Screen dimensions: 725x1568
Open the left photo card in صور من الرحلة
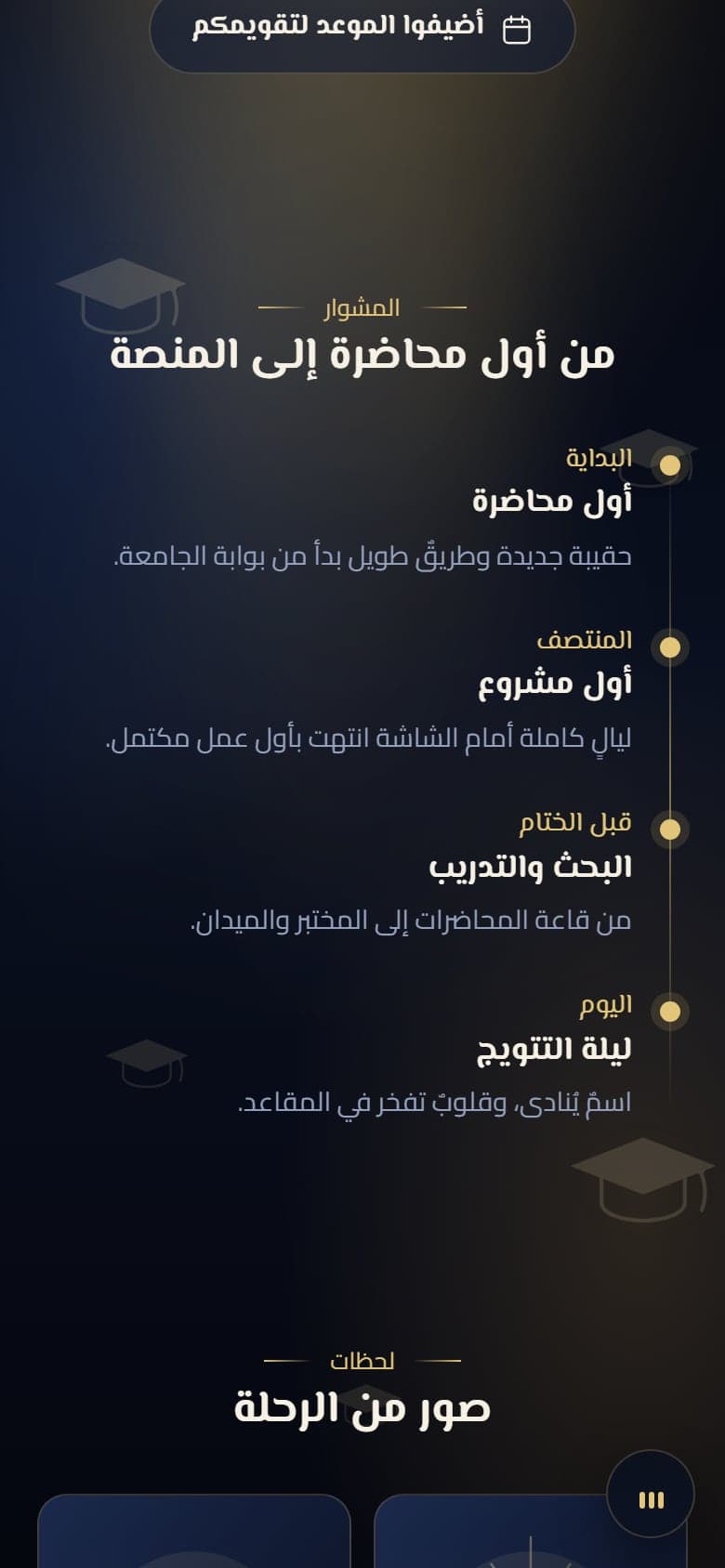pyautogui.click(x=194, y=1531)
